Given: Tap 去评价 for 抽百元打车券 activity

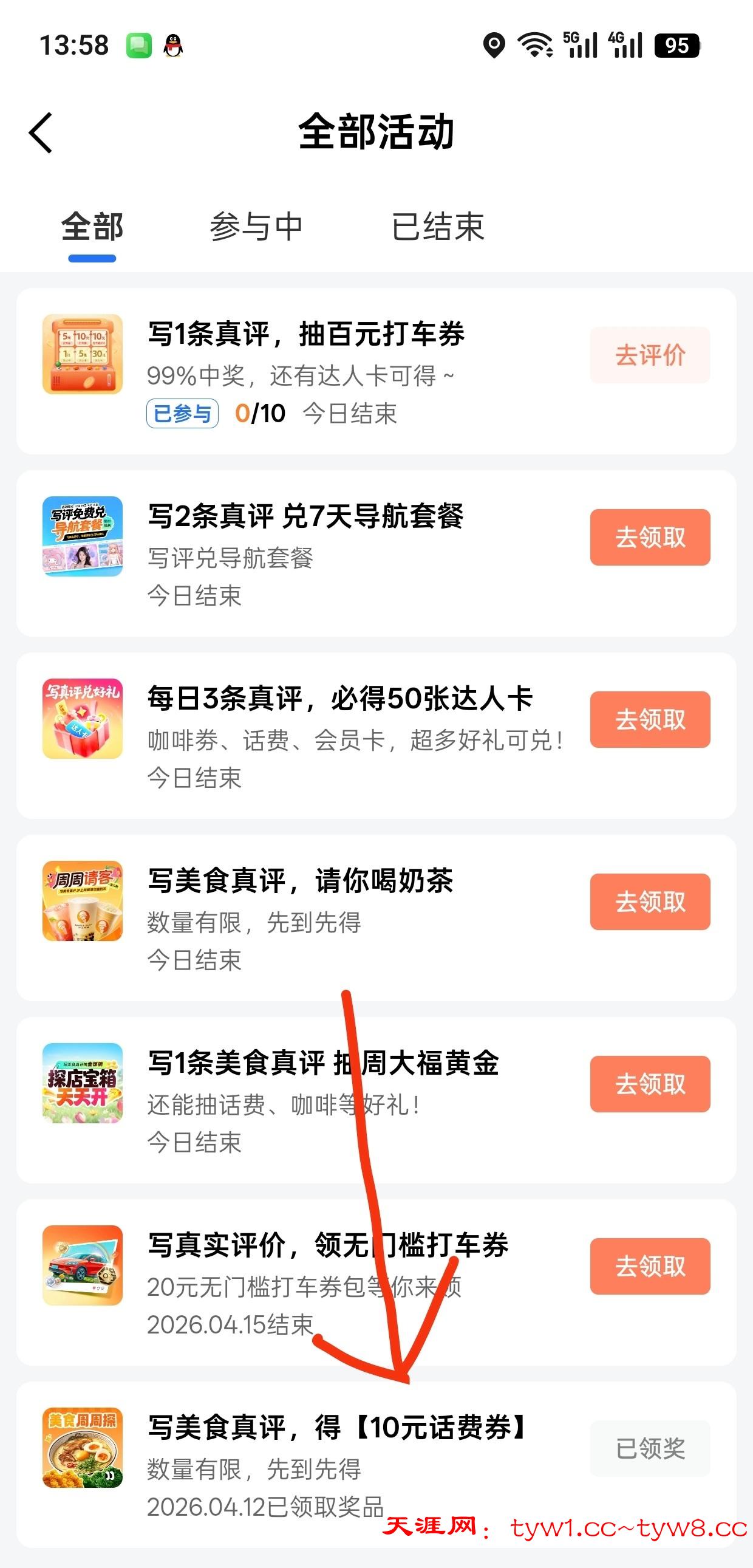Looking at the screenshot, I should [650, 355].
